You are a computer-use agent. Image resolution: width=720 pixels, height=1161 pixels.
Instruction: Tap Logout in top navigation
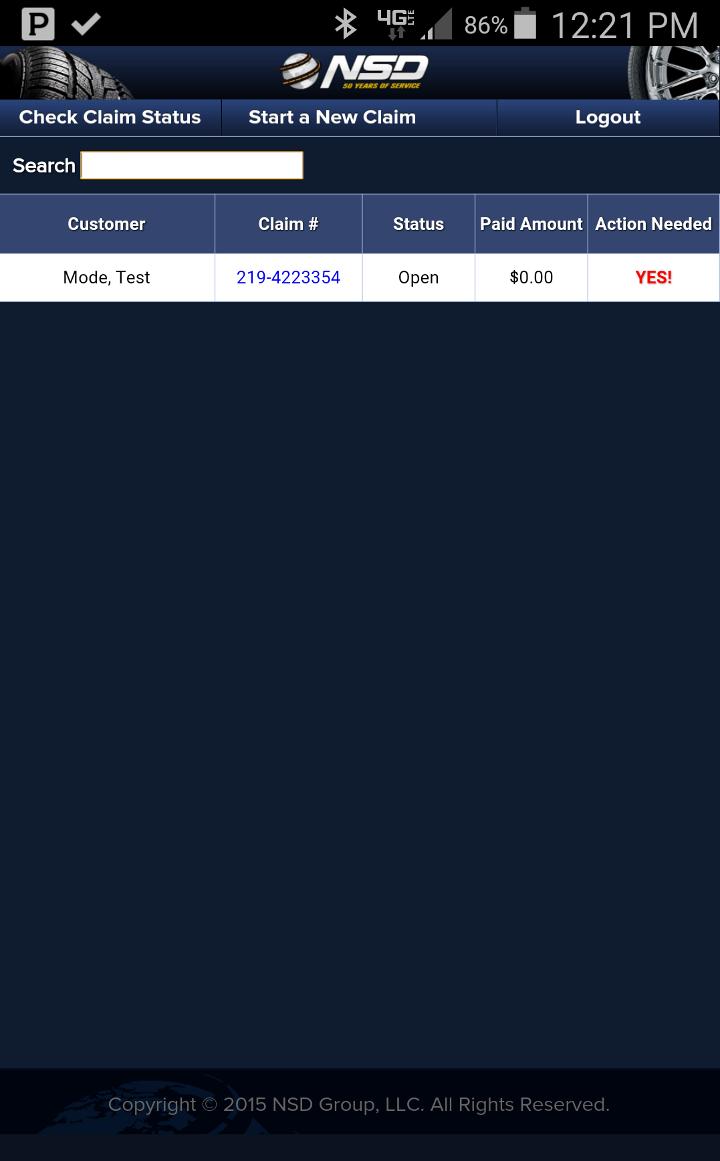[607, 117]
